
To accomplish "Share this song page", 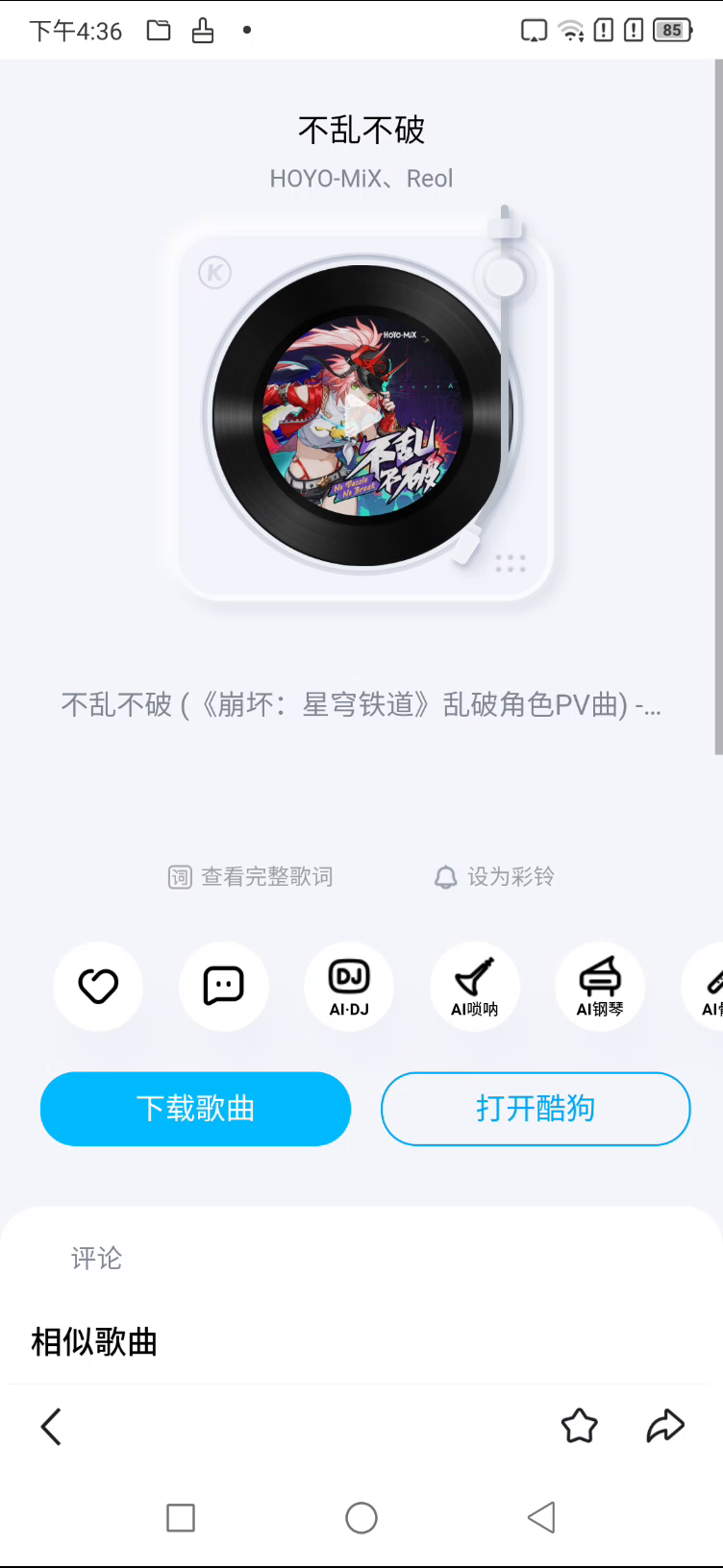I will pyautogui.click(x=665, y=1427).
